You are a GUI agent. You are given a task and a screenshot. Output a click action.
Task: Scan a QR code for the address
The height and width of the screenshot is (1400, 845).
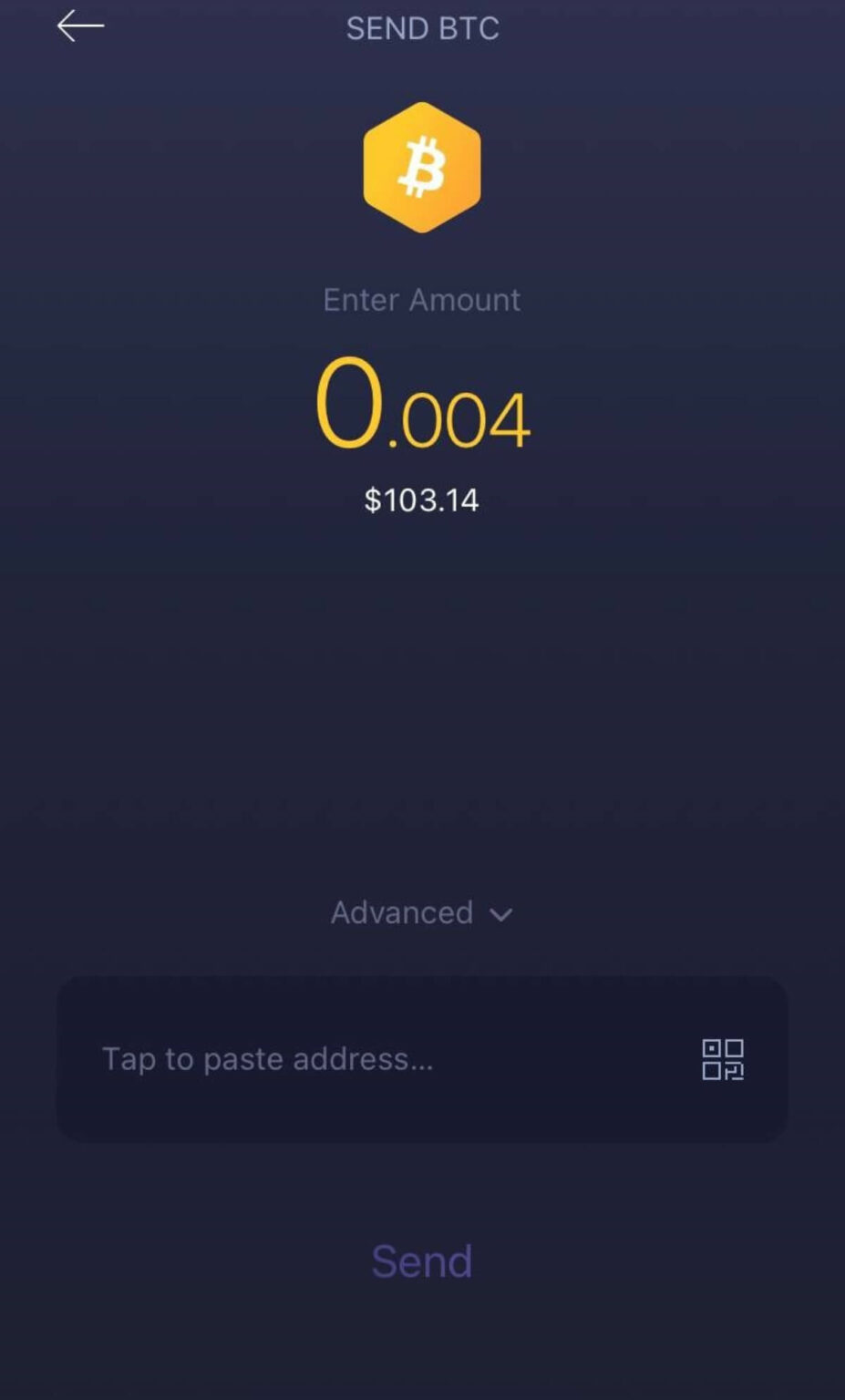click(x=723, y=1059)
